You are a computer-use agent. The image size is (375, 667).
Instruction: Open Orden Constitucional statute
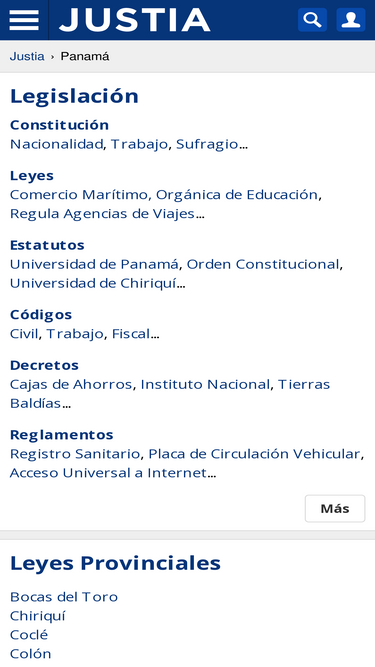263,264
